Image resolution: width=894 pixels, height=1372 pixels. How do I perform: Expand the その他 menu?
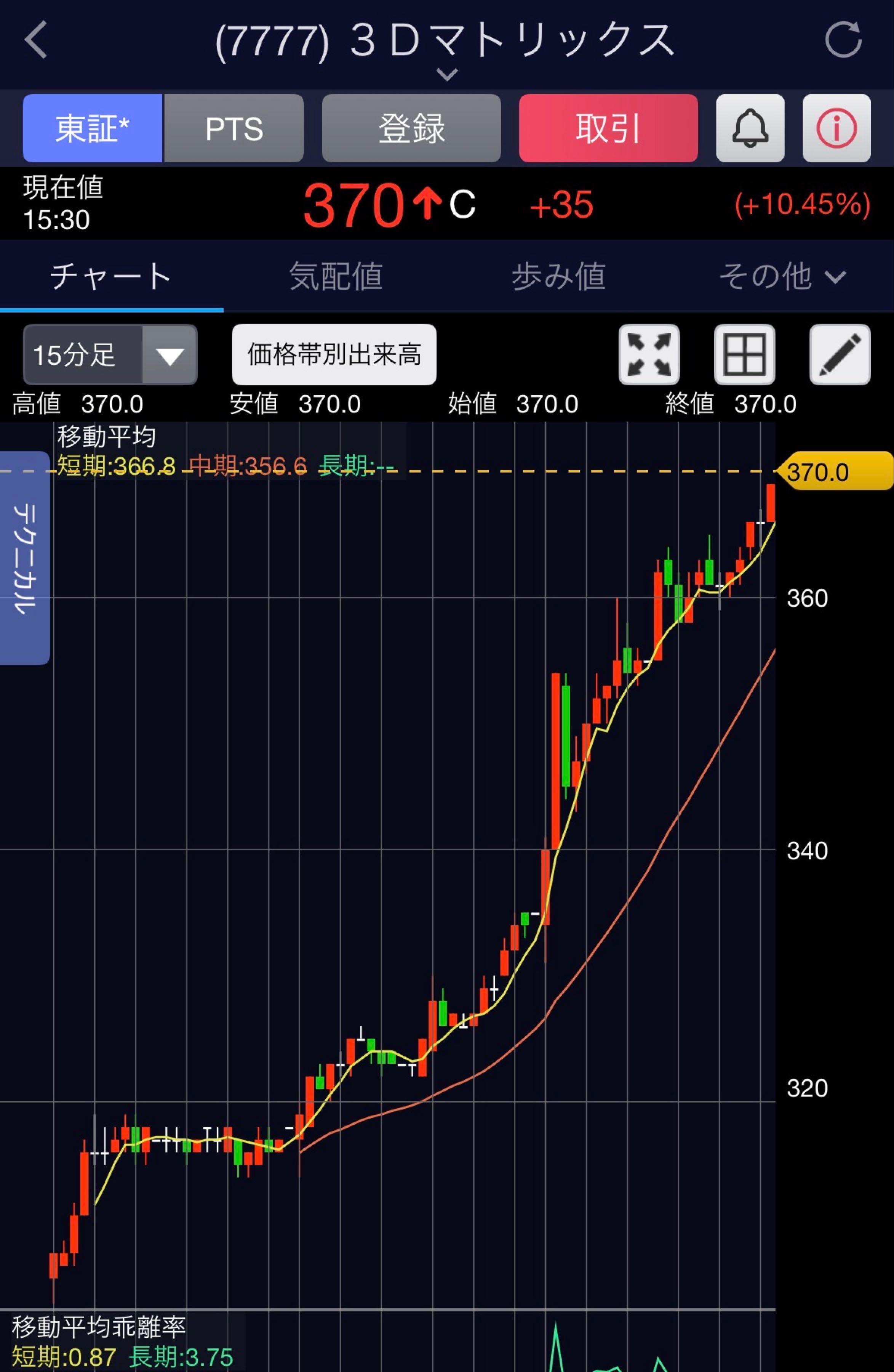tap(782, 276)
